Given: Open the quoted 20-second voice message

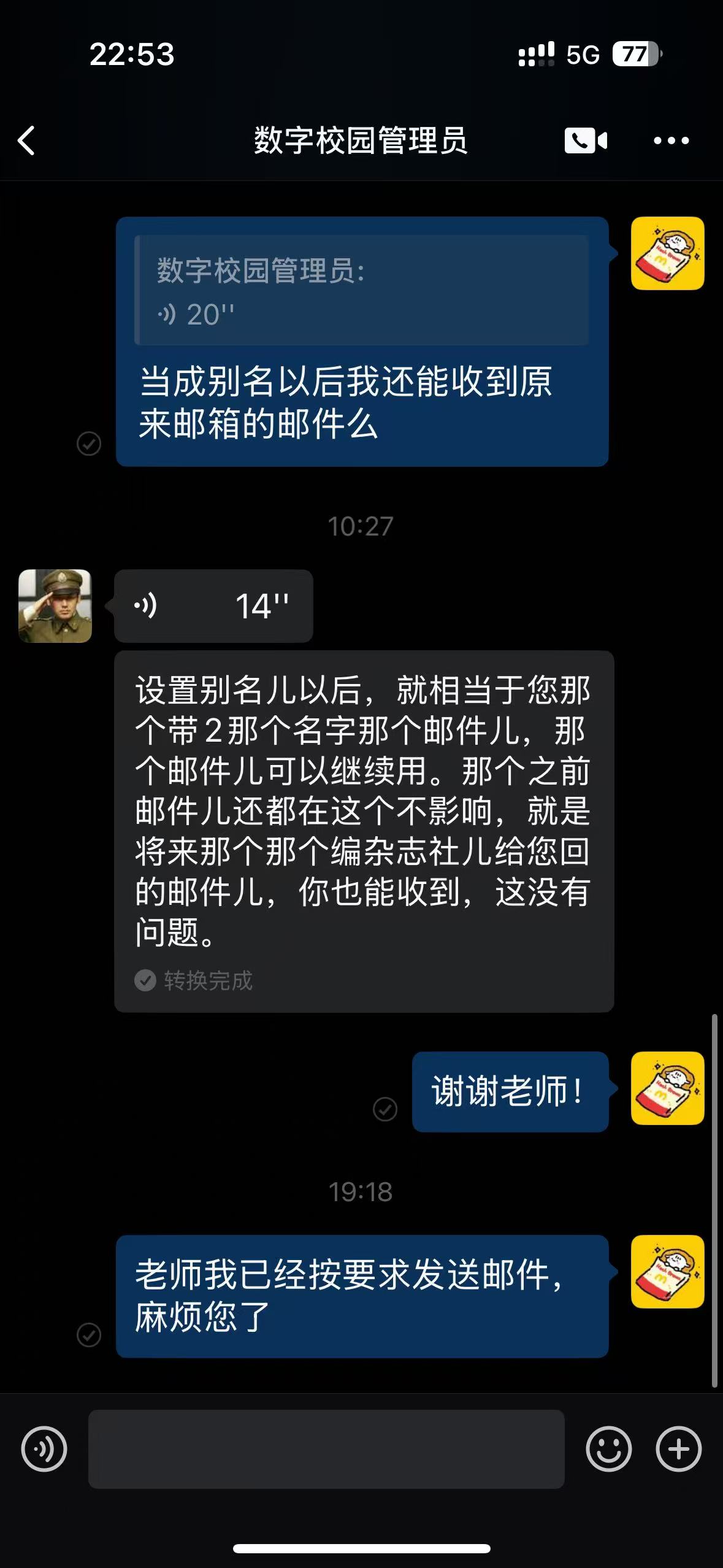Looking at the screenshot, I should [x=361, y=290].
